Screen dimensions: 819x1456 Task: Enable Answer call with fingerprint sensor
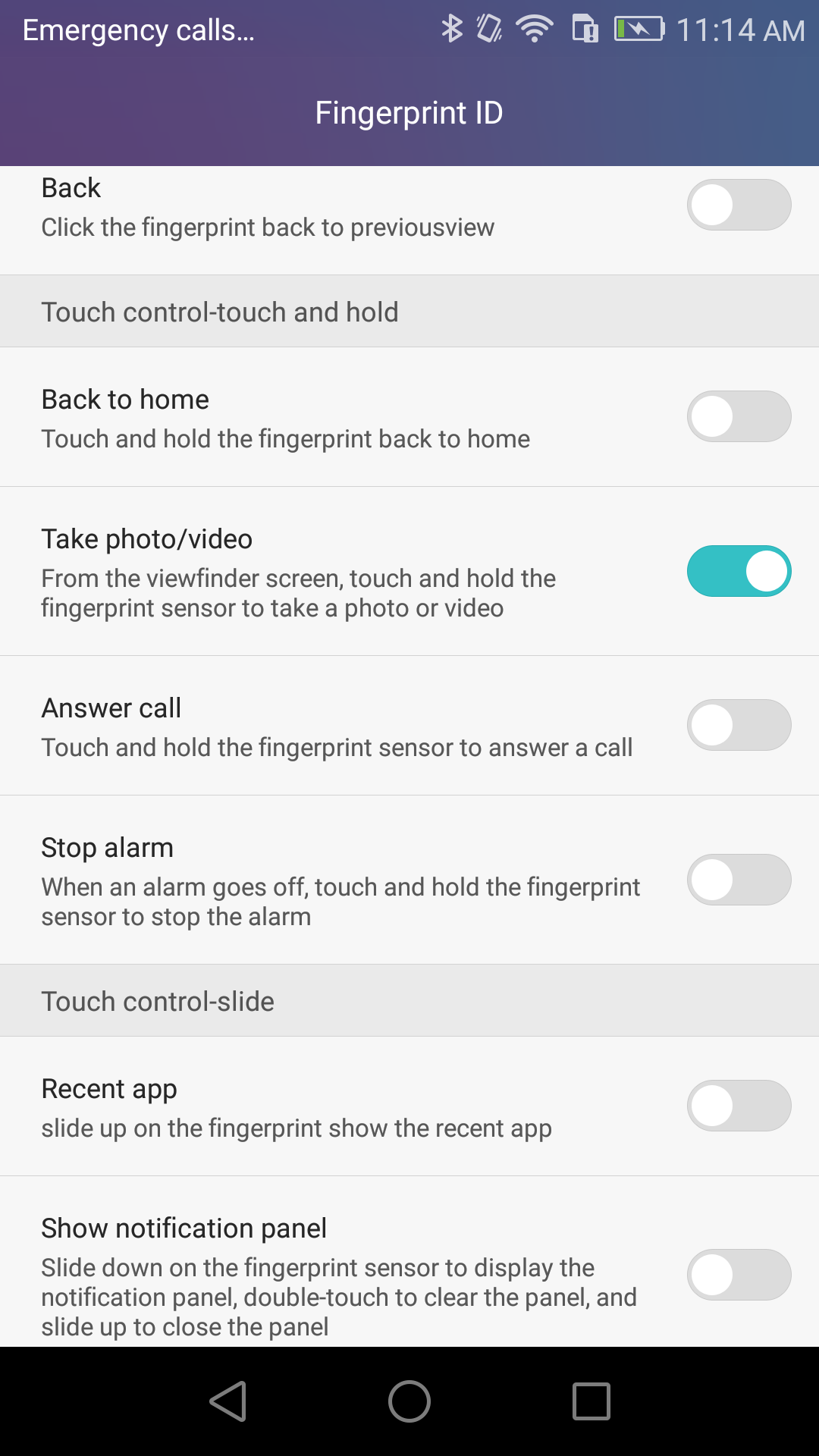(739, 725)
